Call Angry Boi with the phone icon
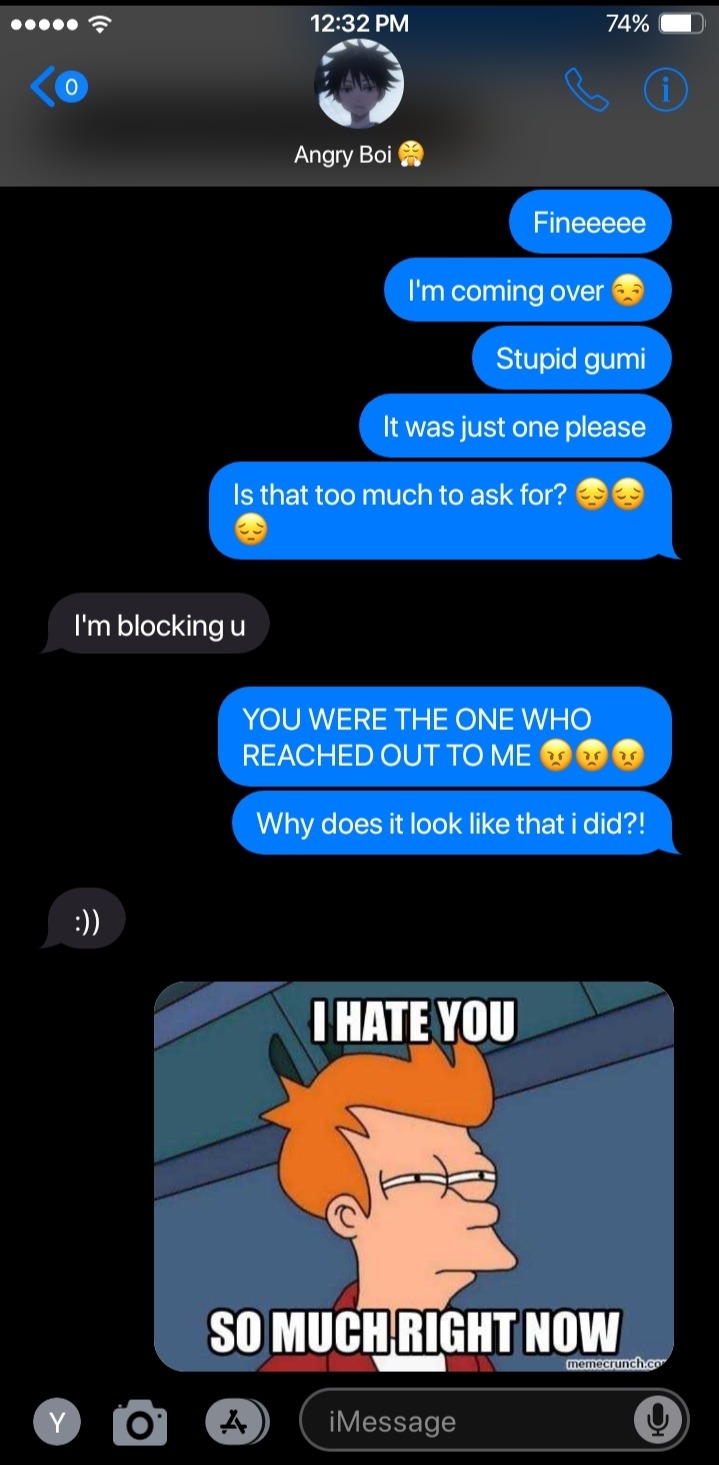719x1465 pixels. coord(586,90)
